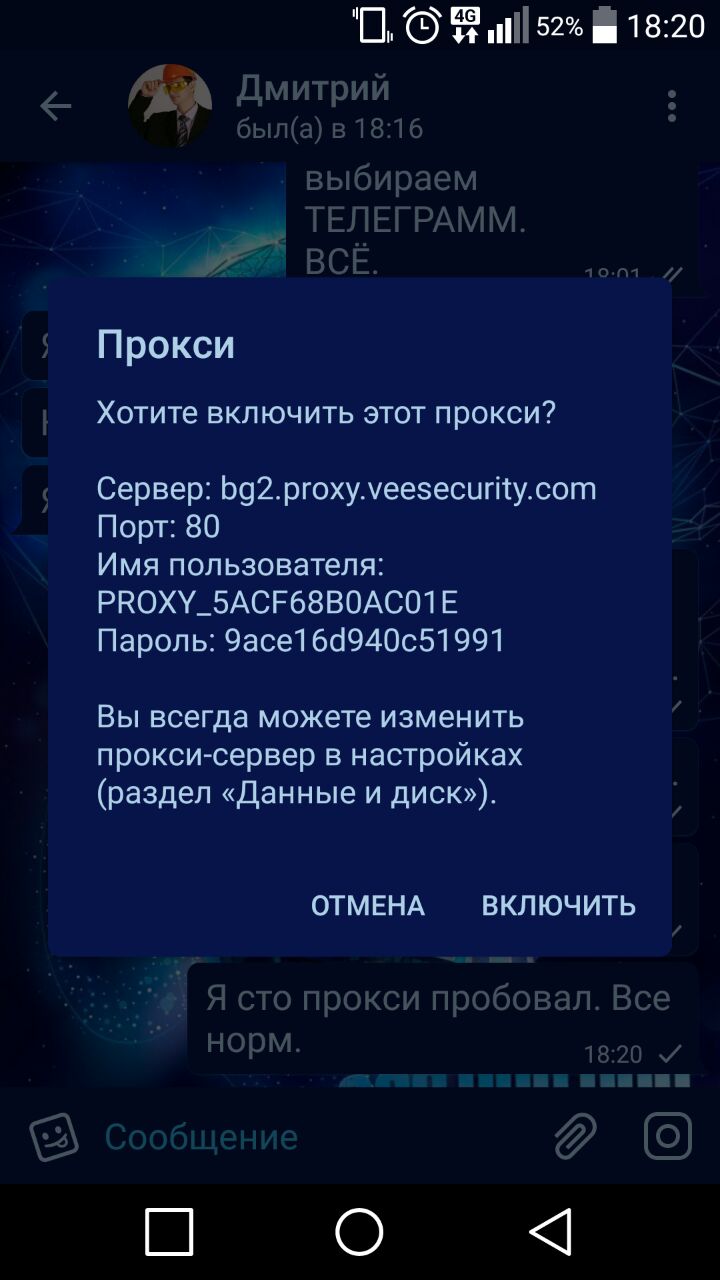Tap the system home button
This screenshot has height=1280, width=720.
point(359,1231)
